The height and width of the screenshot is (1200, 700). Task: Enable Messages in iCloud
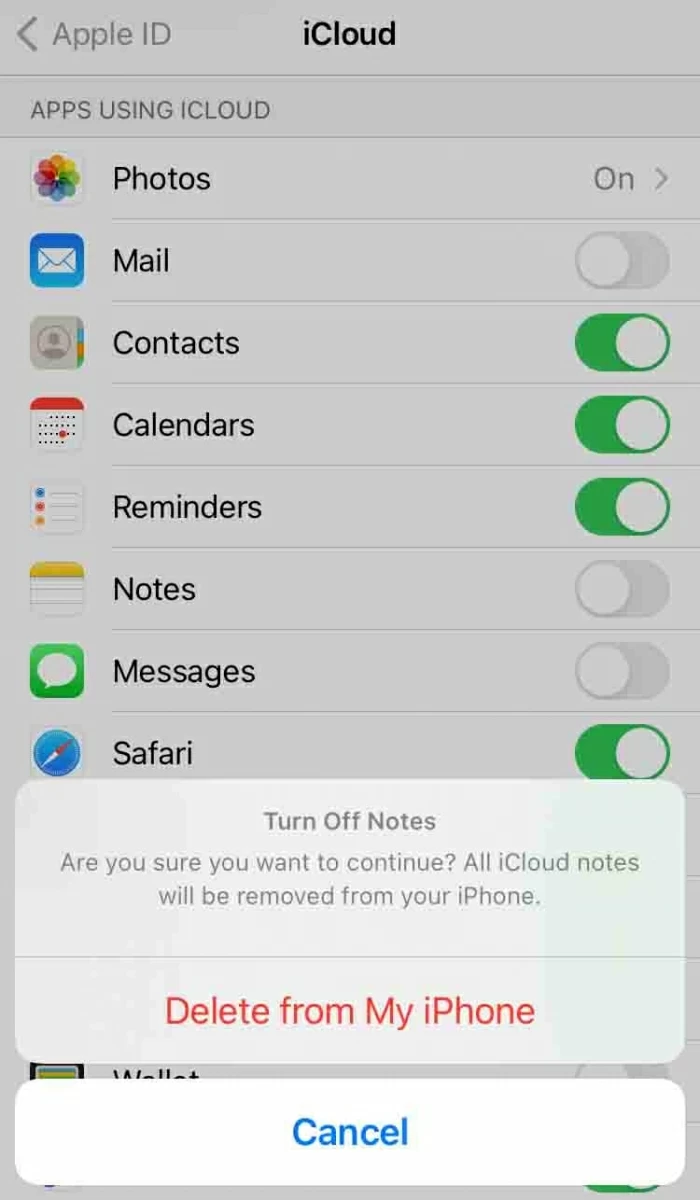621,671
